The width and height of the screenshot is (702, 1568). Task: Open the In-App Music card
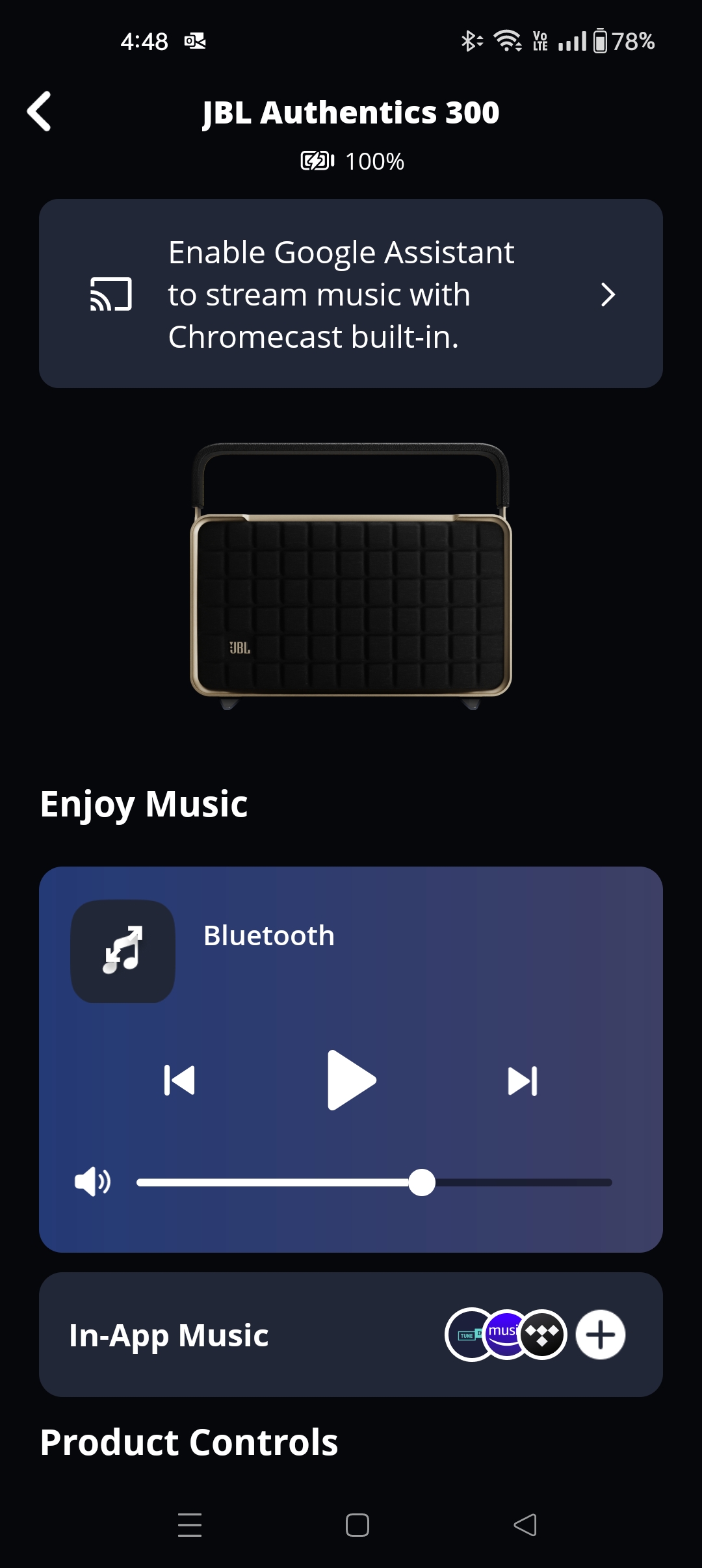click(247, 1335)
